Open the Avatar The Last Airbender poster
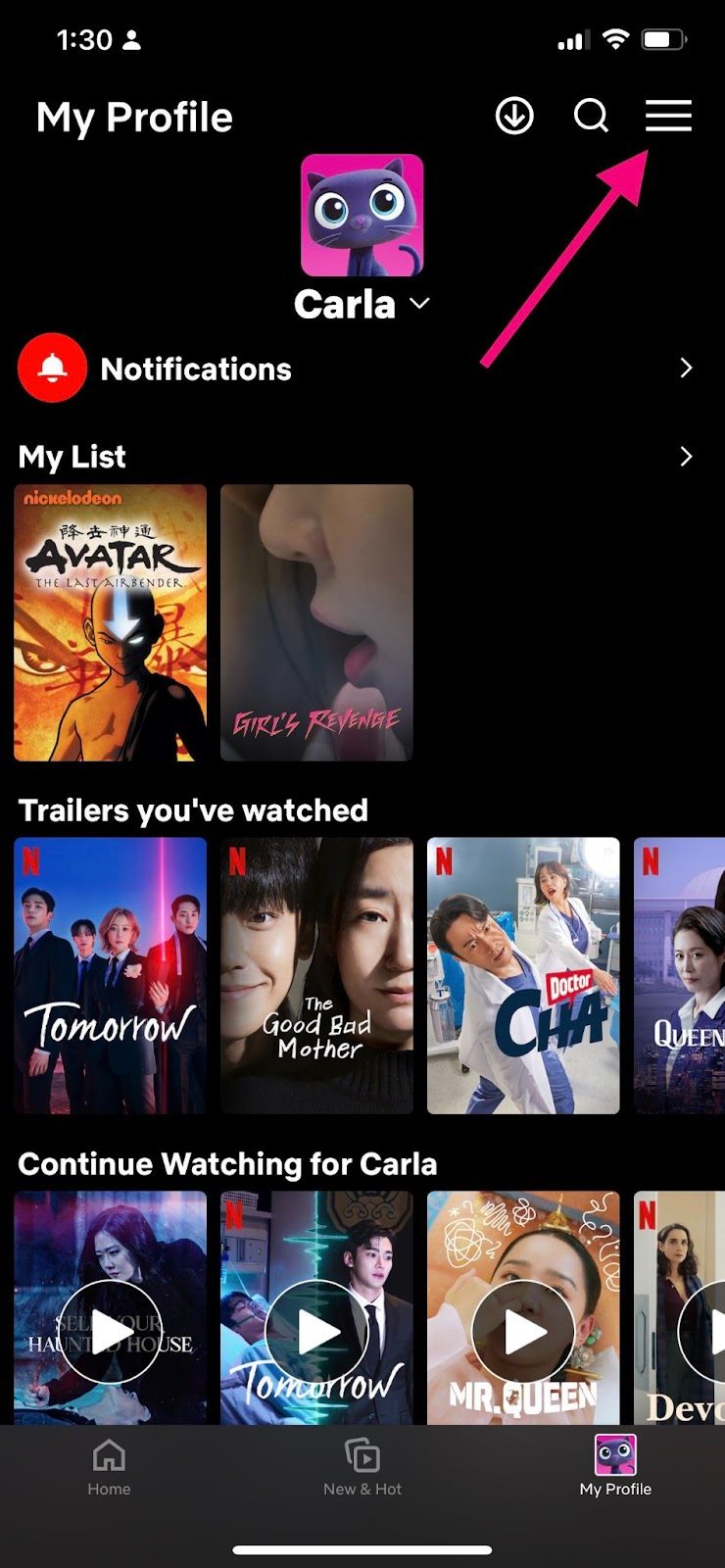This screenshot has width=725, height=1568. click(x=110, y=620)
